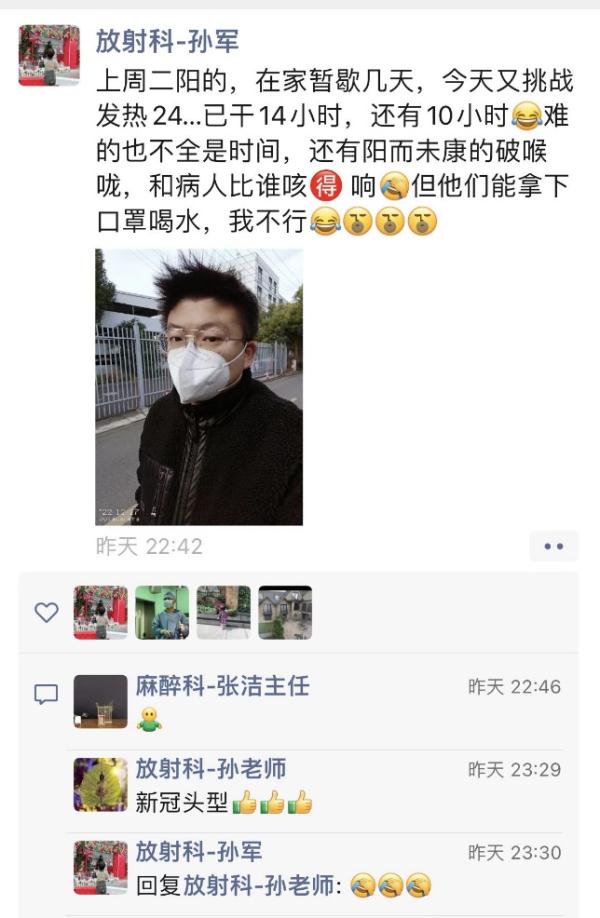Open liker avatar with surgeon in green
Image resolution: width=600 pixels, height=918 pixels.
point(162,612)
